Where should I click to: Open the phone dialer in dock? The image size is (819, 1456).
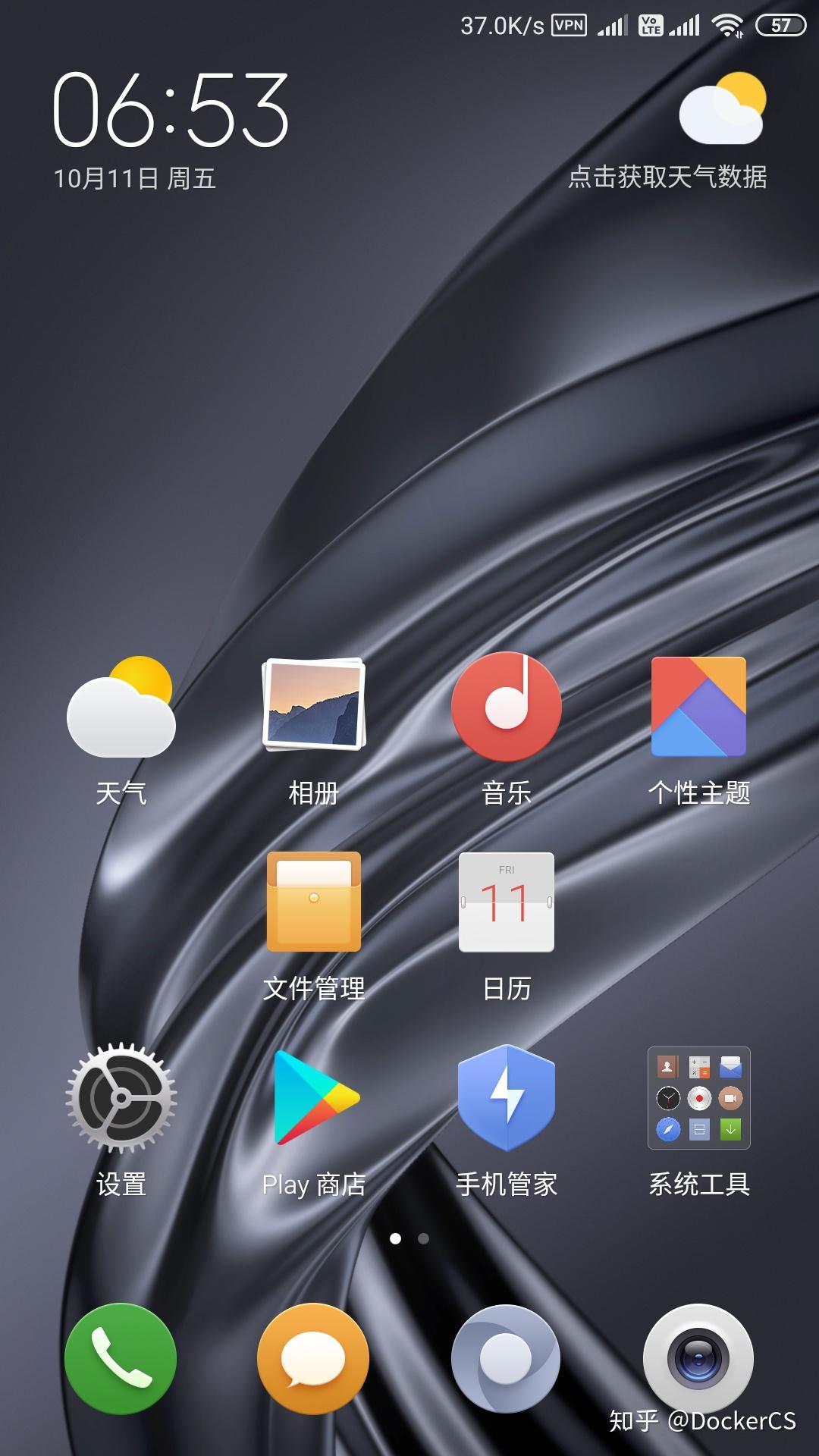[x=121, y=1358]
